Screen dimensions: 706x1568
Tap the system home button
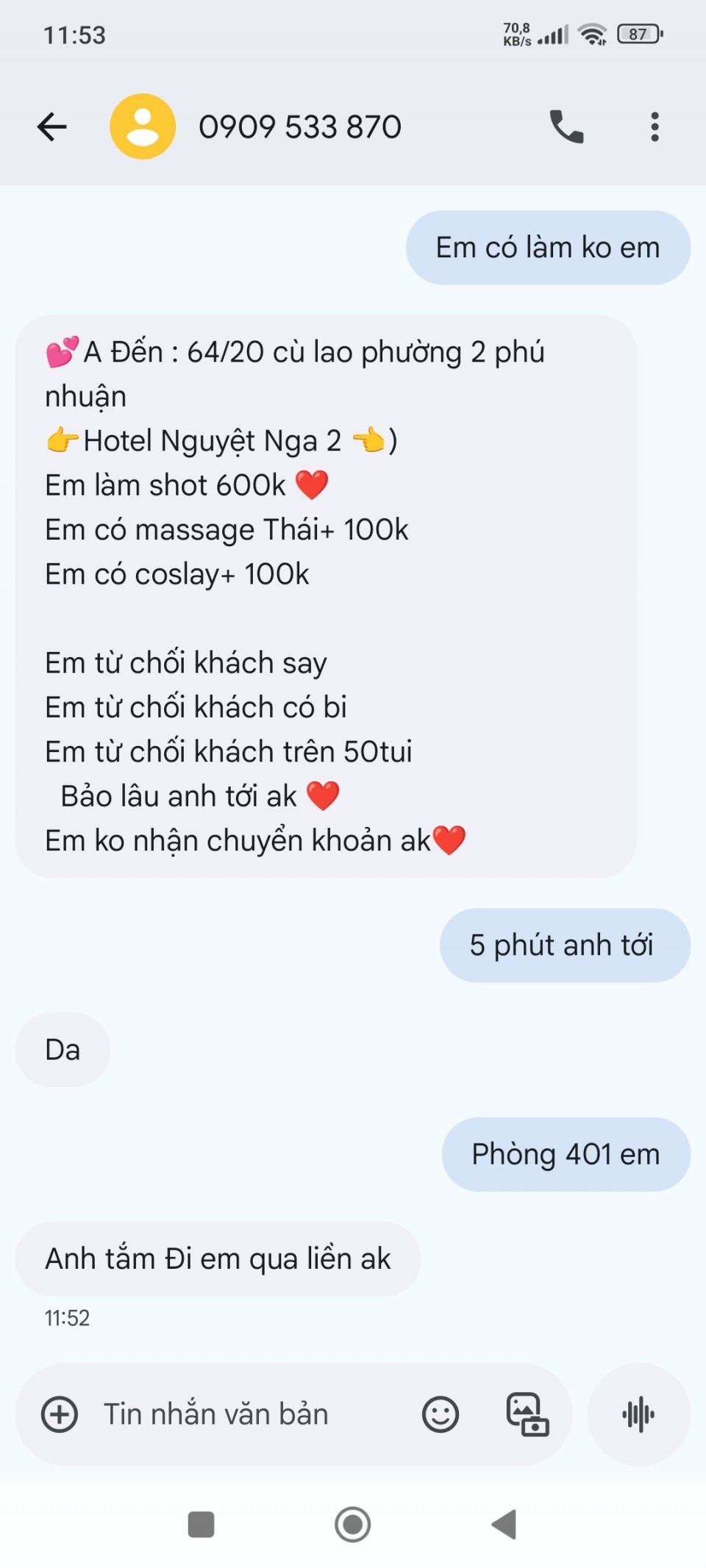(x=353, y=1525)
